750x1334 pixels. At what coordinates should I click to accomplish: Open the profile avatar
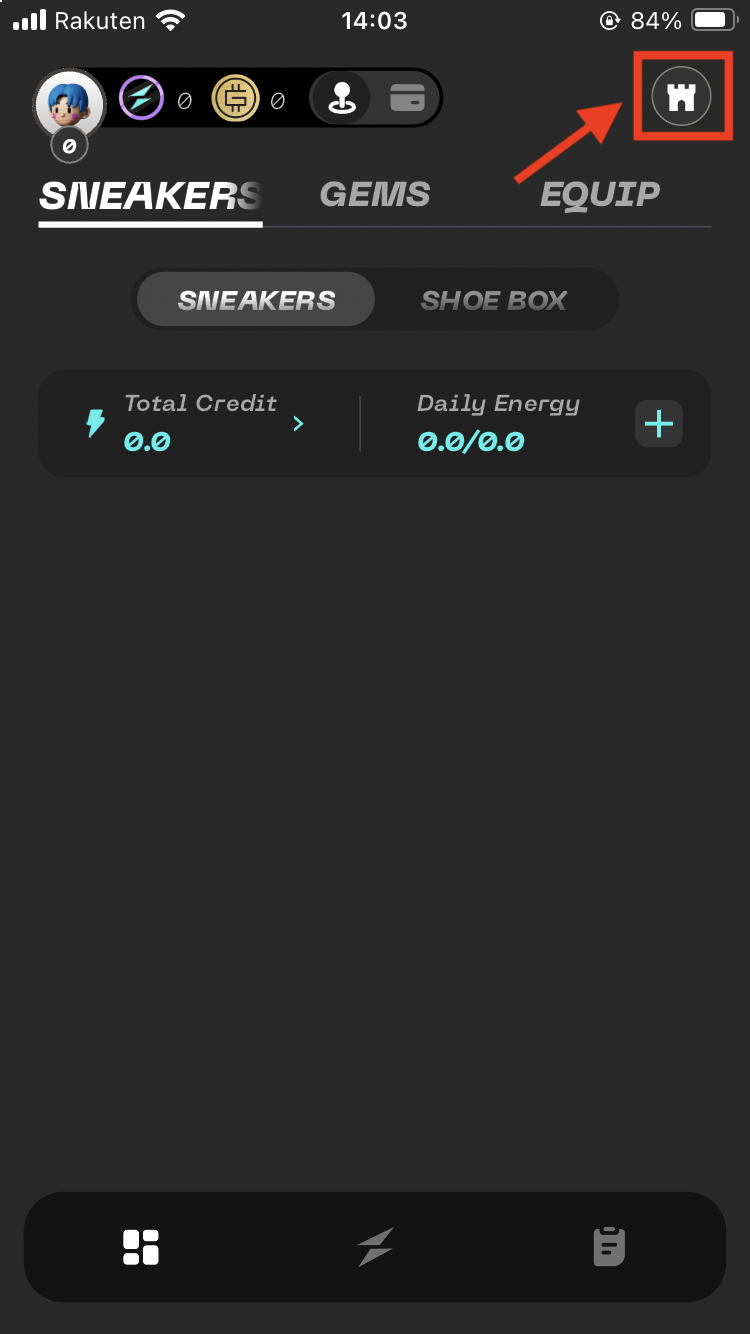[x=70, y=103]
